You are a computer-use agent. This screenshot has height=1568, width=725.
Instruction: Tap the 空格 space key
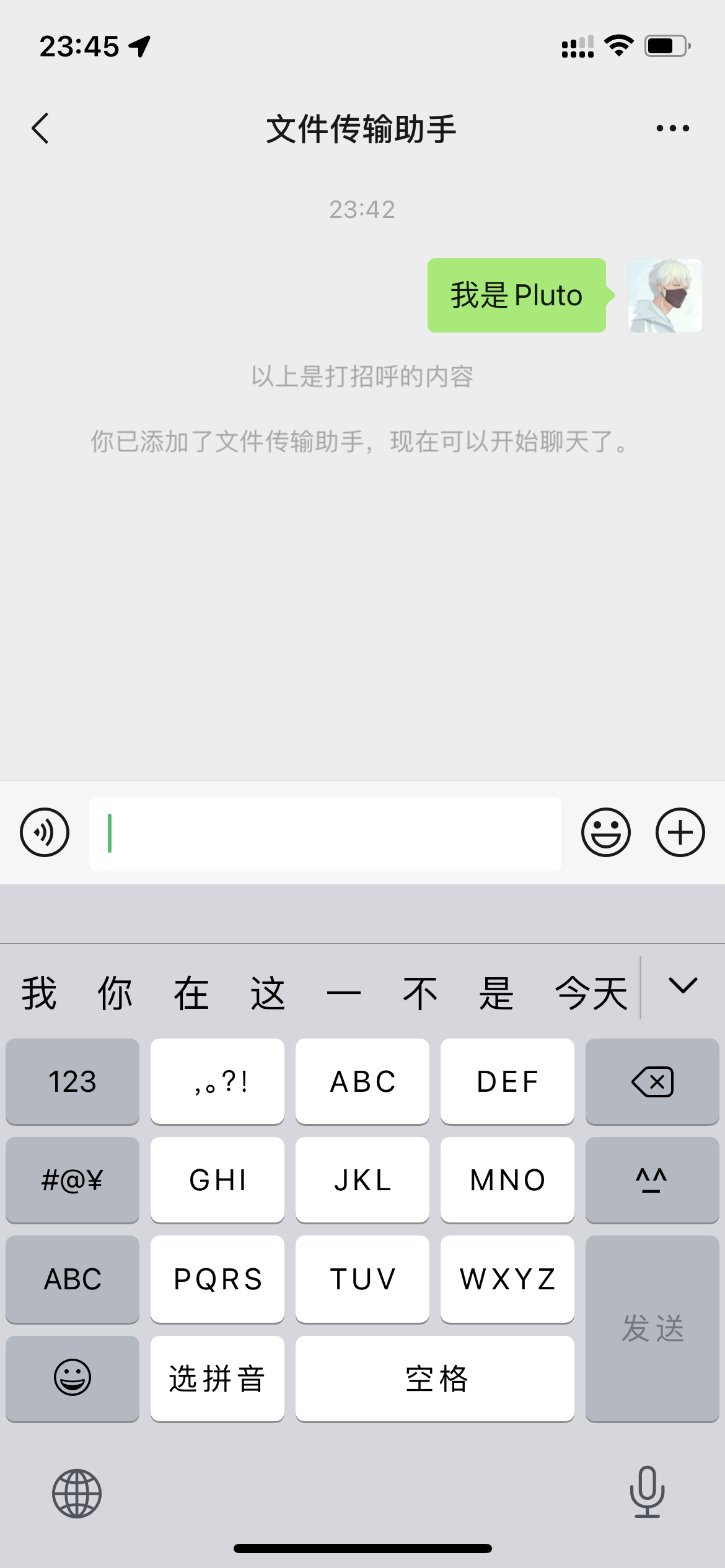tap(435, 1379)
